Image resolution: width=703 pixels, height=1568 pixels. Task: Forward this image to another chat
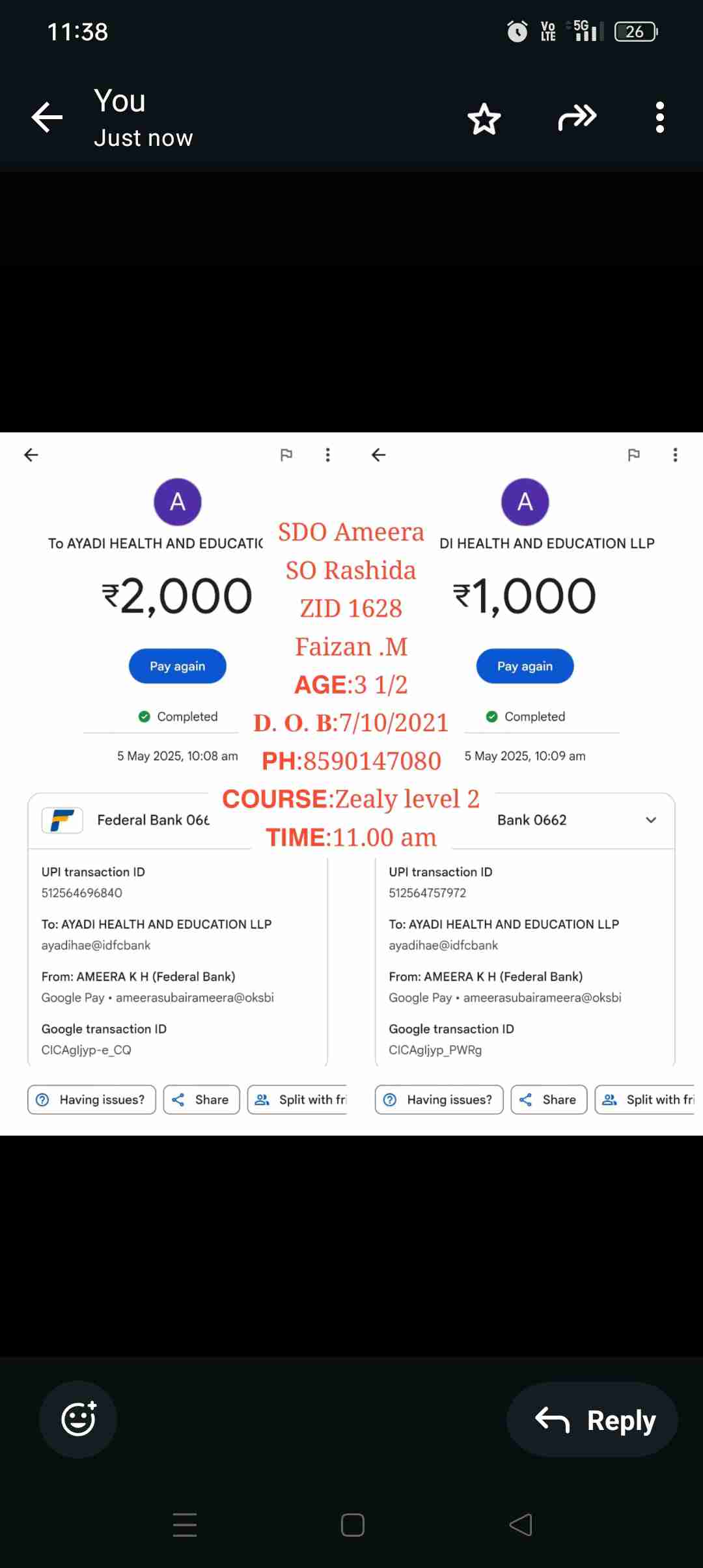577,118
